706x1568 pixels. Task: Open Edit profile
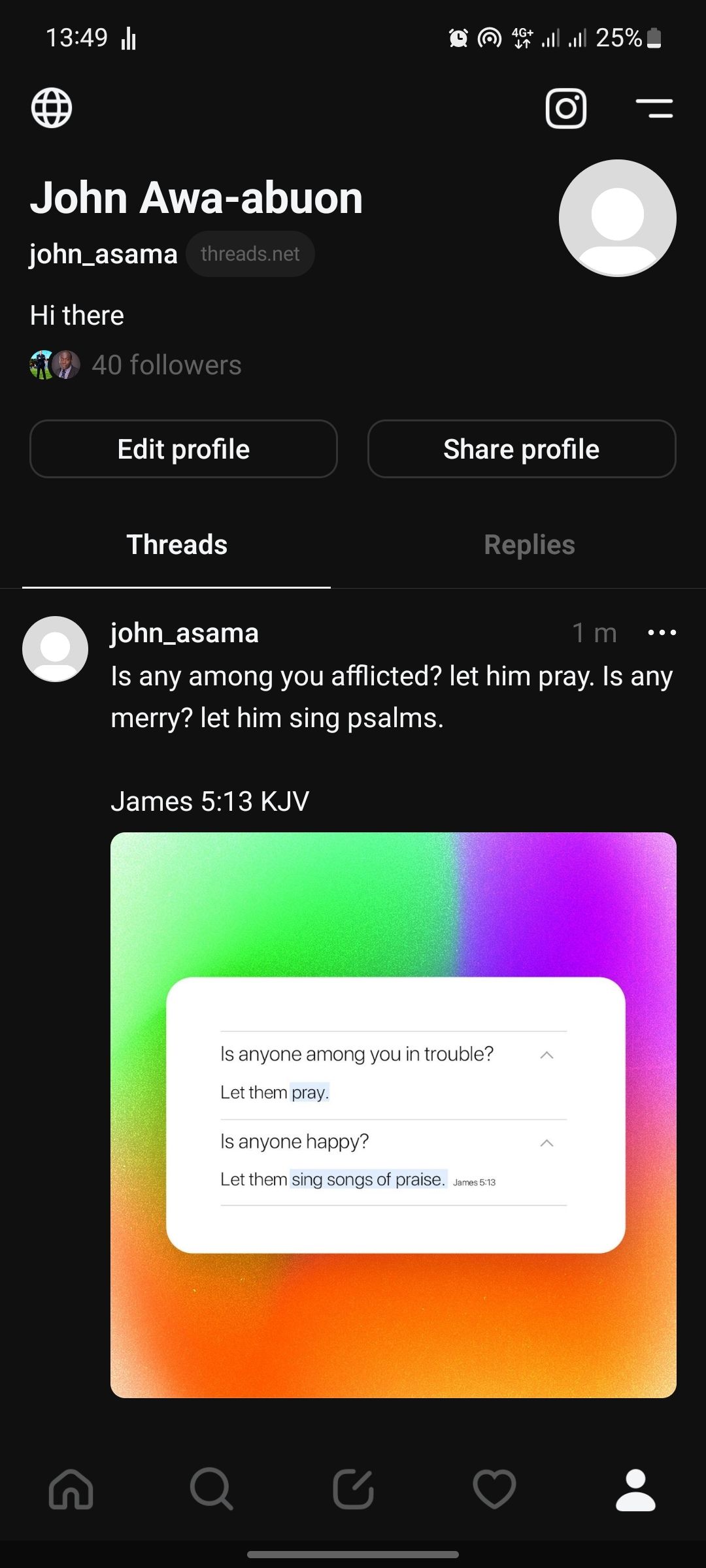coord(183,449)
